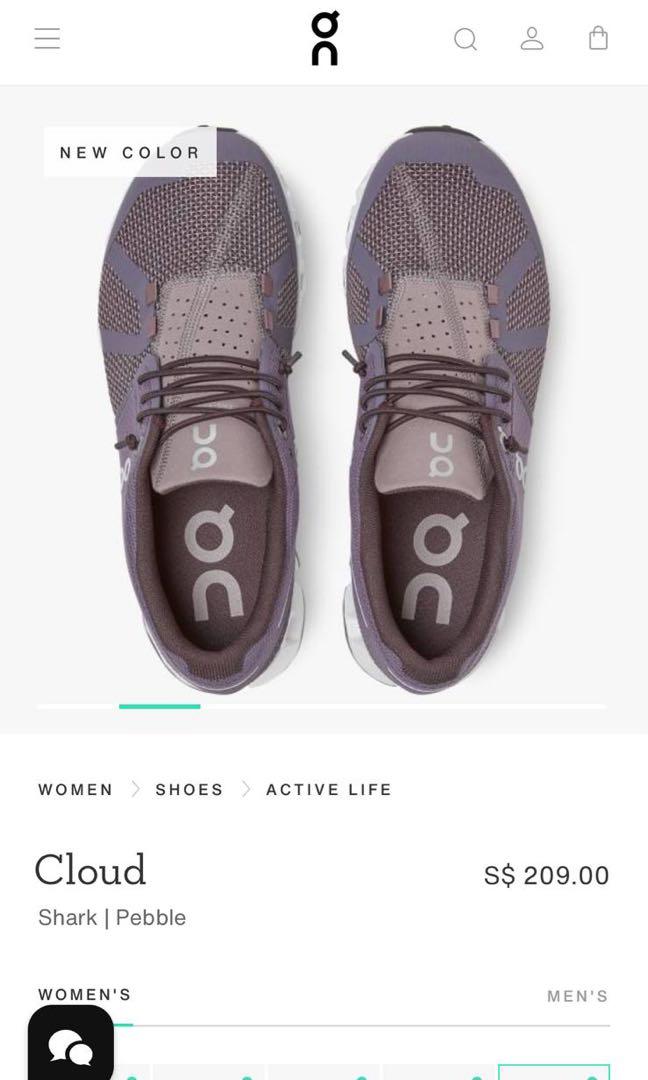Tap the Cloud shoe product image
Image resolution: width=648 pixels, height=1080 pixels.
pos(324,410)
